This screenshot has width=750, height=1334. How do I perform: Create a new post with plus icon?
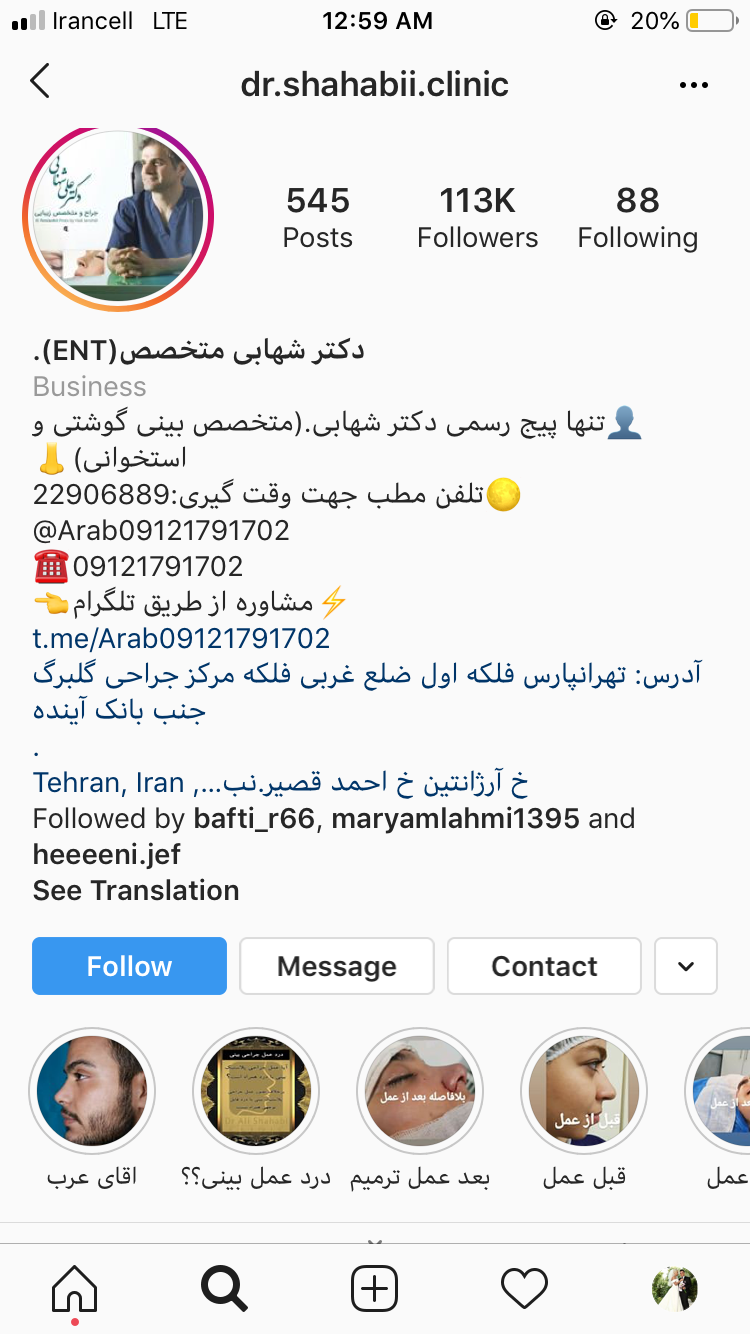point(375,1288)
